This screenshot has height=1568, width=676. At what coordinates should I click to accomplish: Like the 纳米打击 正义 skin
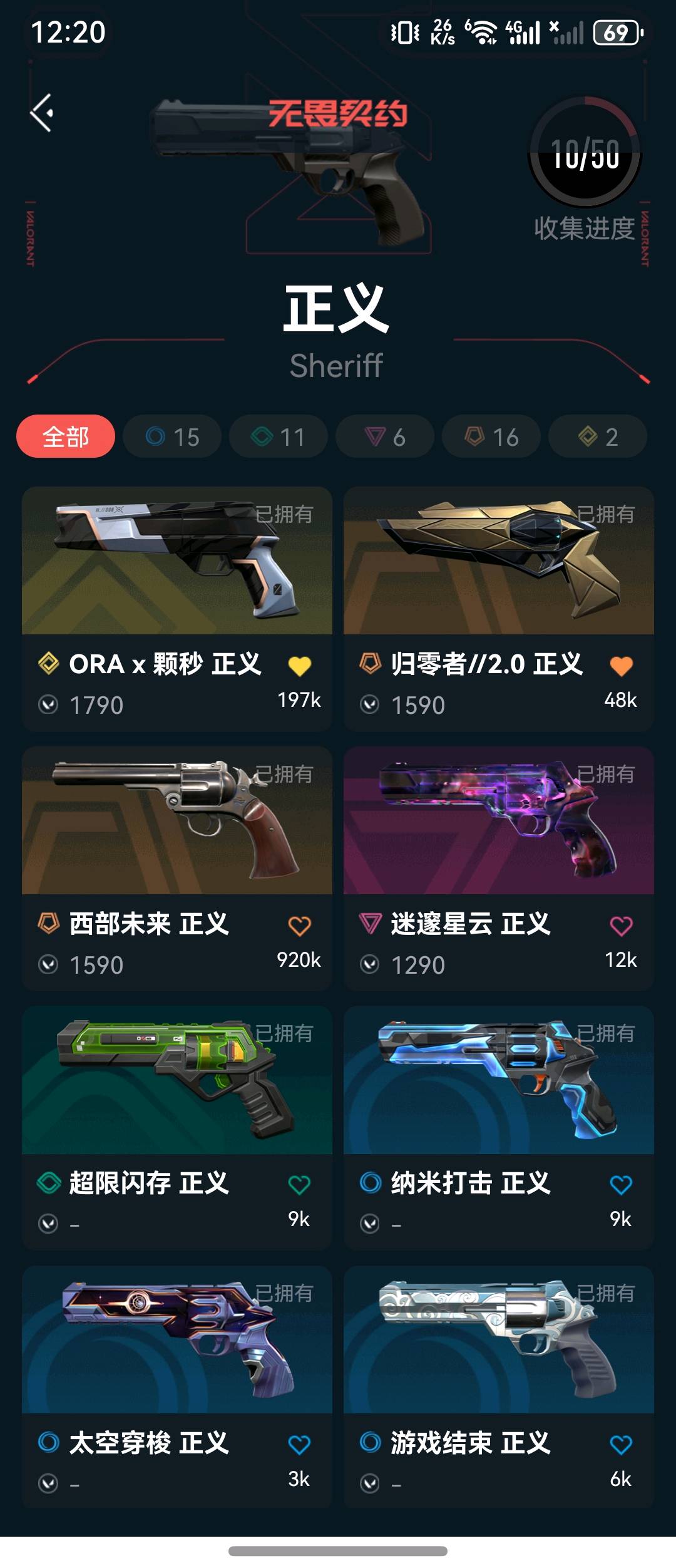click(x=621, y=1185)
